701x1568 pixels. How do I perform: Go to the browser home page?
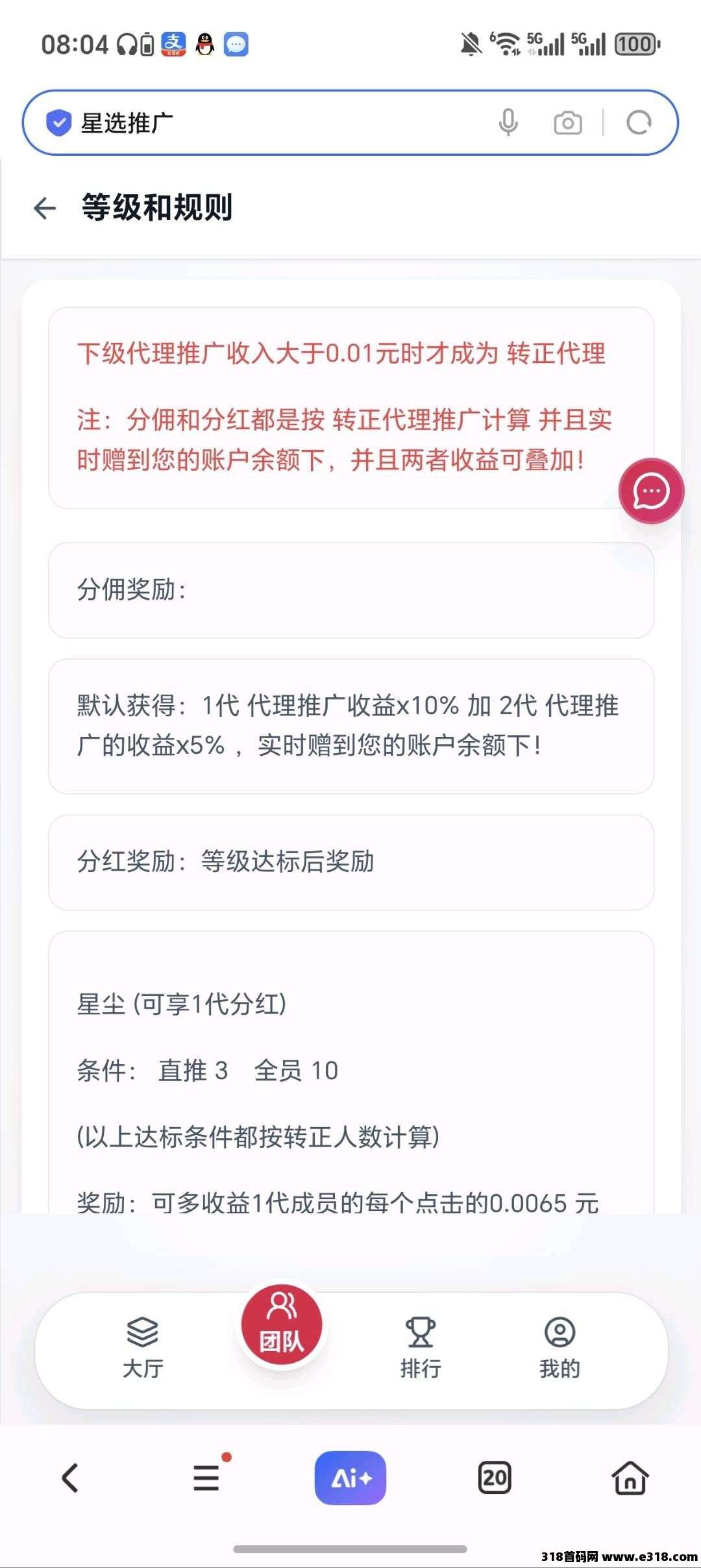point(630,1478)
